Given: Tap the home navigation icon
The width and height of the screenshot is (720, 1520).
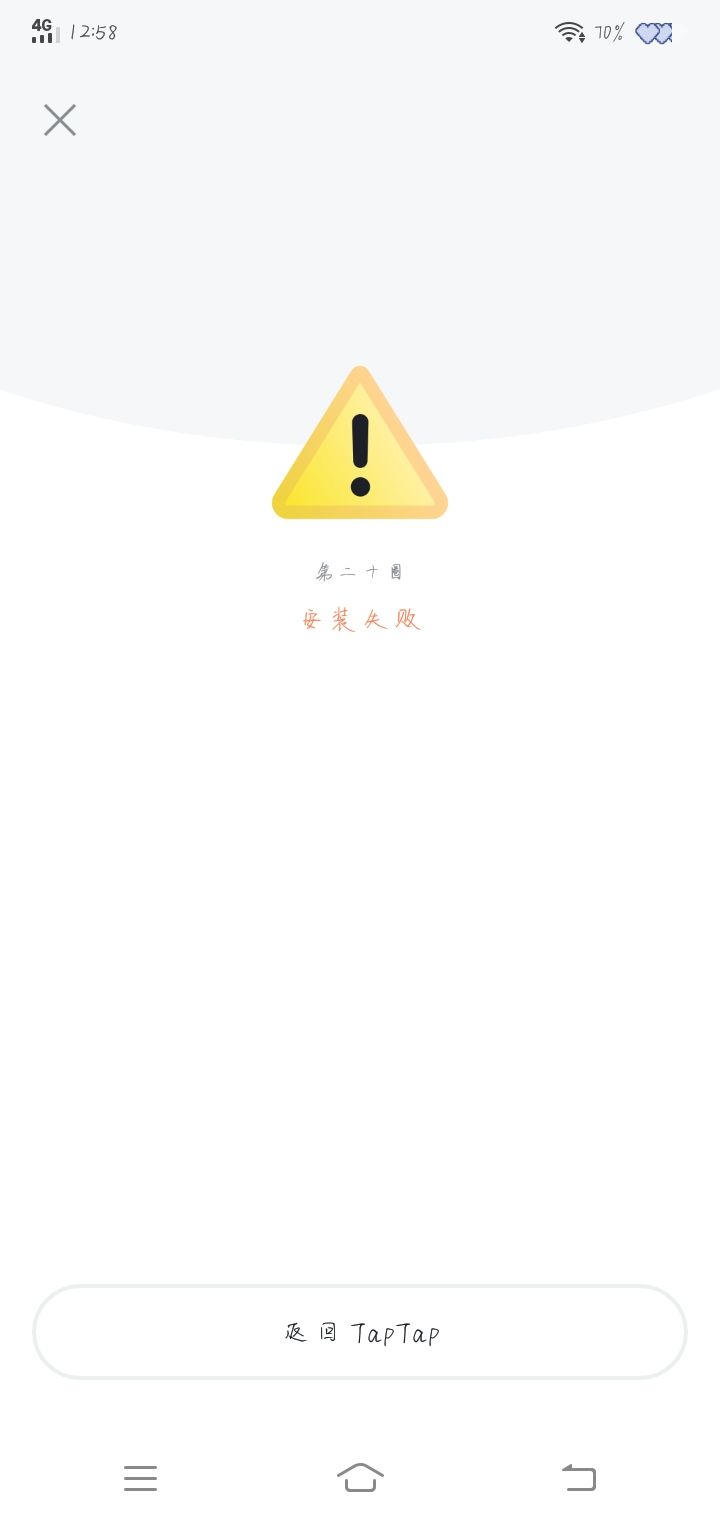Looking at the screenshot, I should [x=362, y=1478].
